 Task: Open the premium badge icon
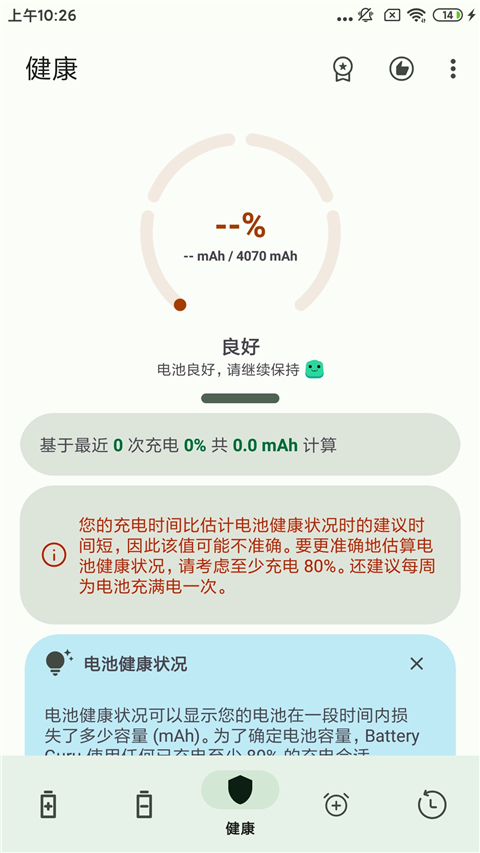point(343,69)
